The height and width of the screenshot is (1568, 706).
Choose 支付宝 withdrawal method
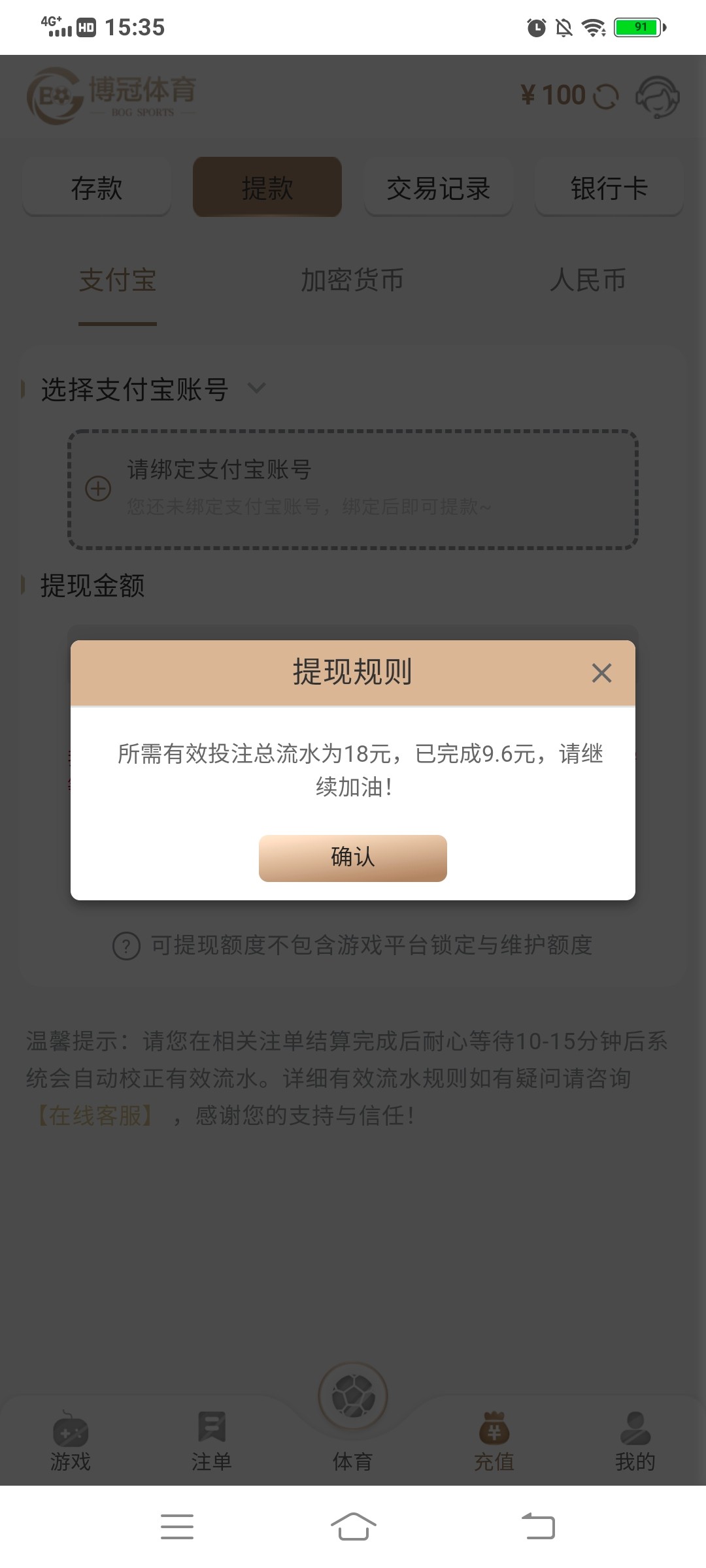(x=118, y=281)
